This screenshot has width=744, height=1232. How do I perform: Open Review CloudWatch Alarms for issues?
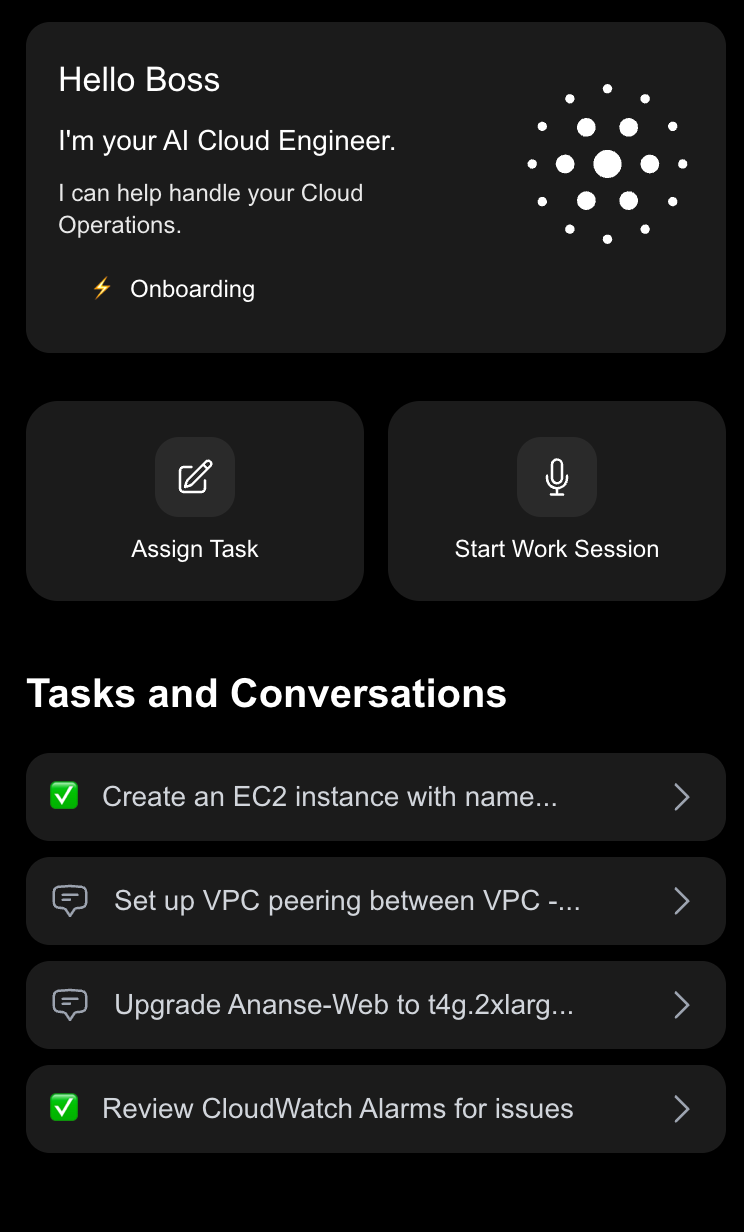(x=375, y=1109)
